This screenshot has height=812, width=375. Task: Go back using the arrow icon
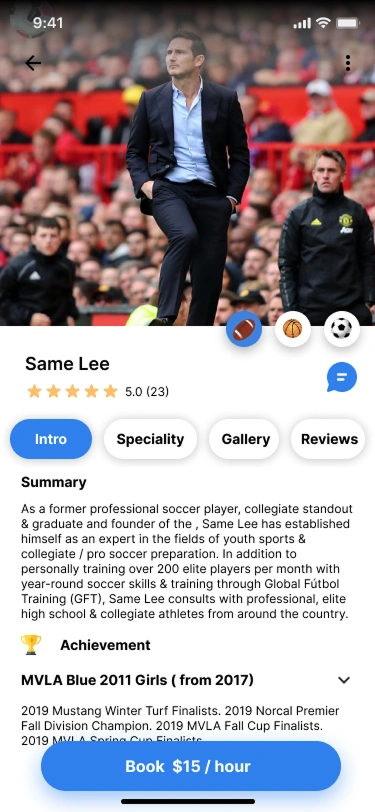click(x=33, y=63)
